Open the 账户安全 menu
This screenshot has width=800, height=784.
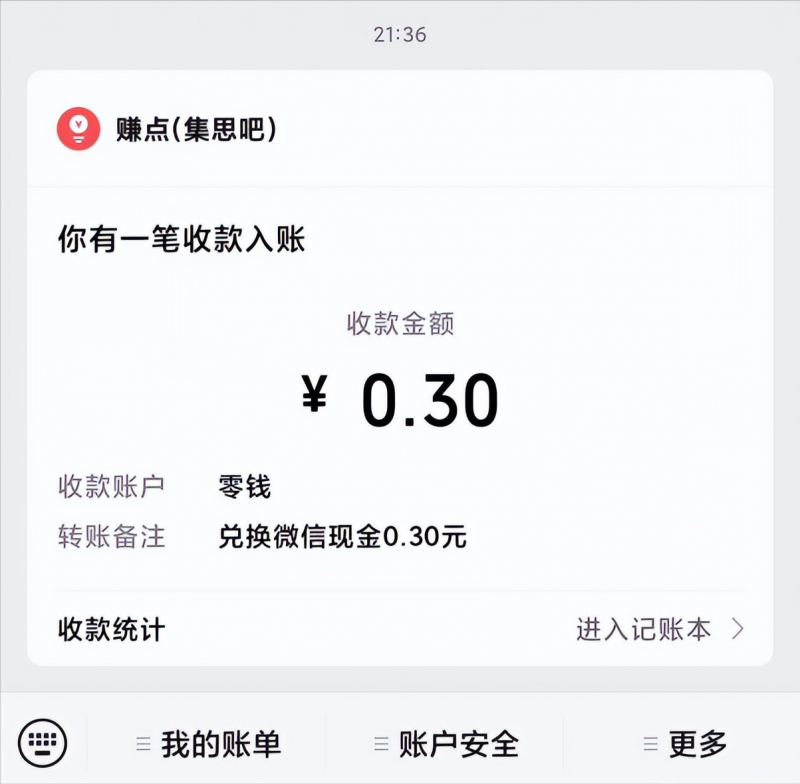pos(446,744)
